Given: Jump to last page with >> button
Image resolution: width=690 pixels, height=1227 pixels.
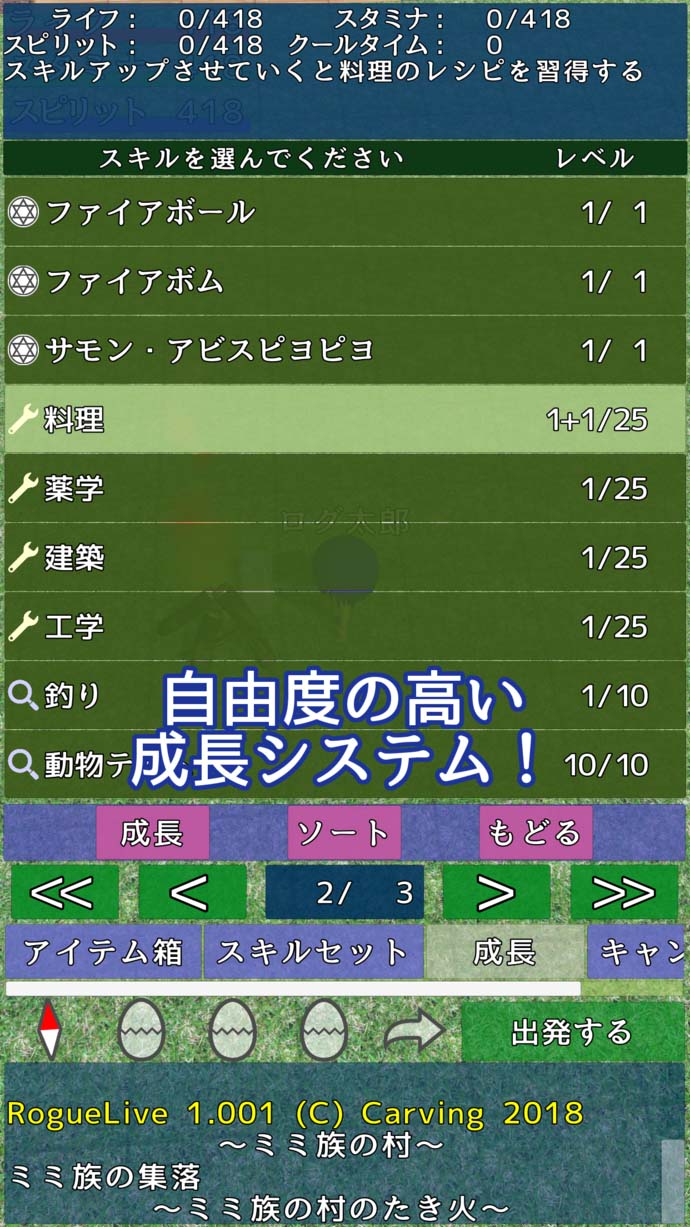Looking at the screenshot, I should (624, 892).
